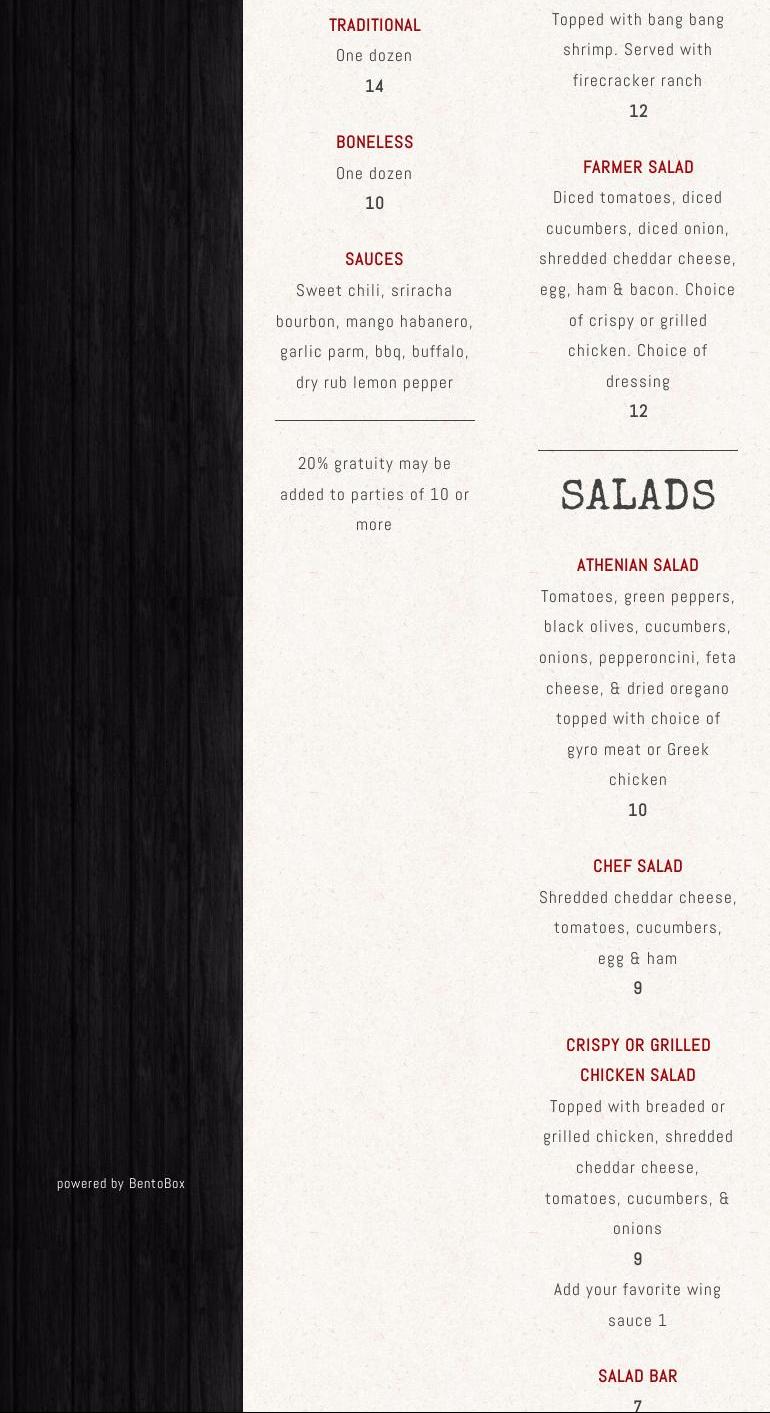Open the powered by BentoBox link
Screen dimensions: 770x1413
click(x=121, y=1183)
